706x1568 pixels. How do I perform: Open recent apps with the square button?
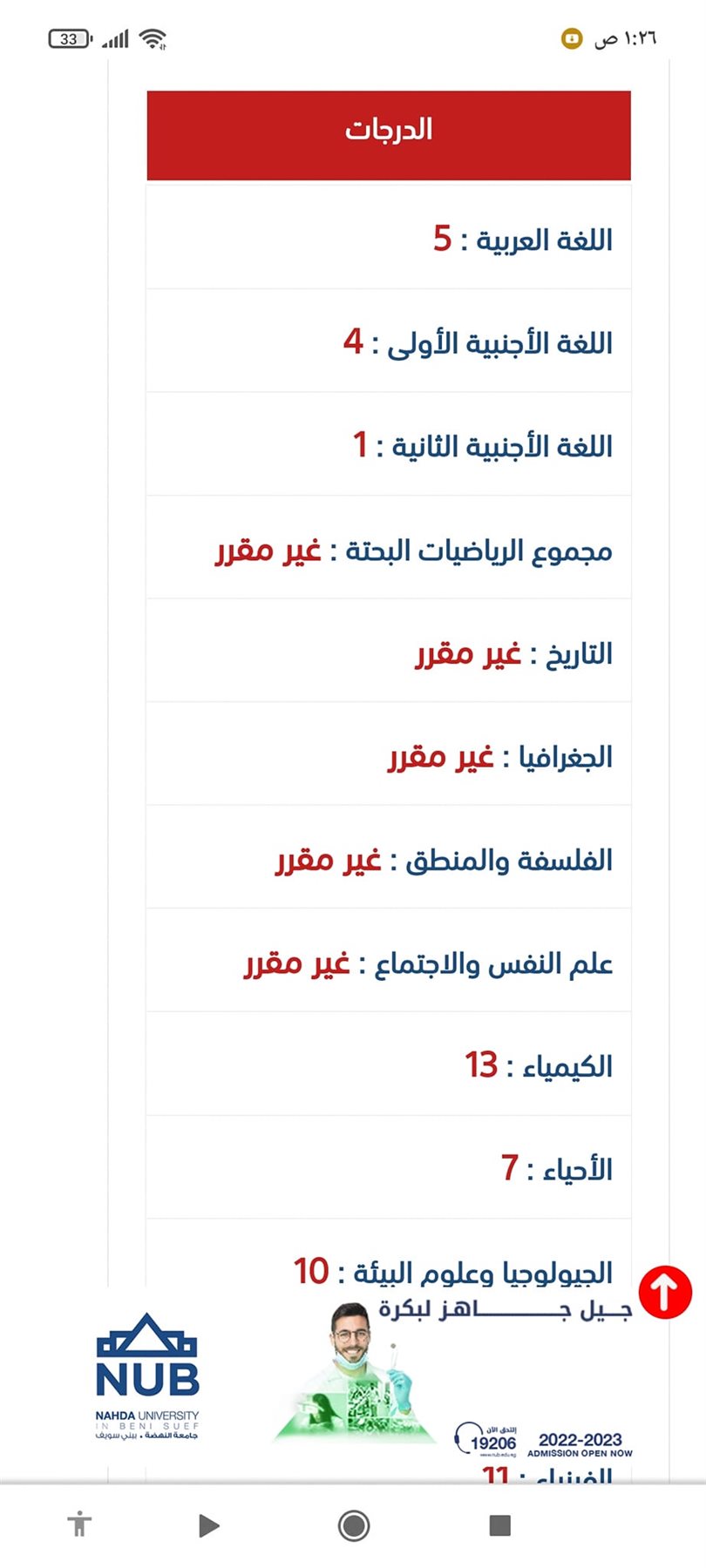pyautogui.click(x=499, y=1525)
